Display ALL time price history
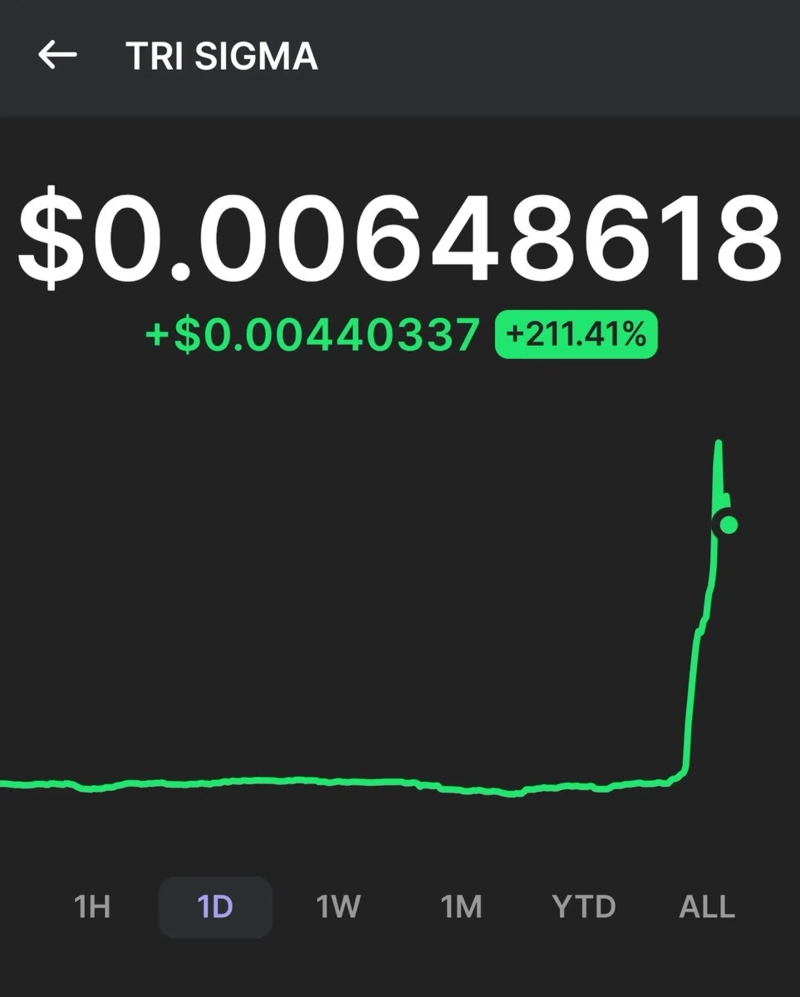This screenshot has width=800, height=997. [x=707, y=907]
